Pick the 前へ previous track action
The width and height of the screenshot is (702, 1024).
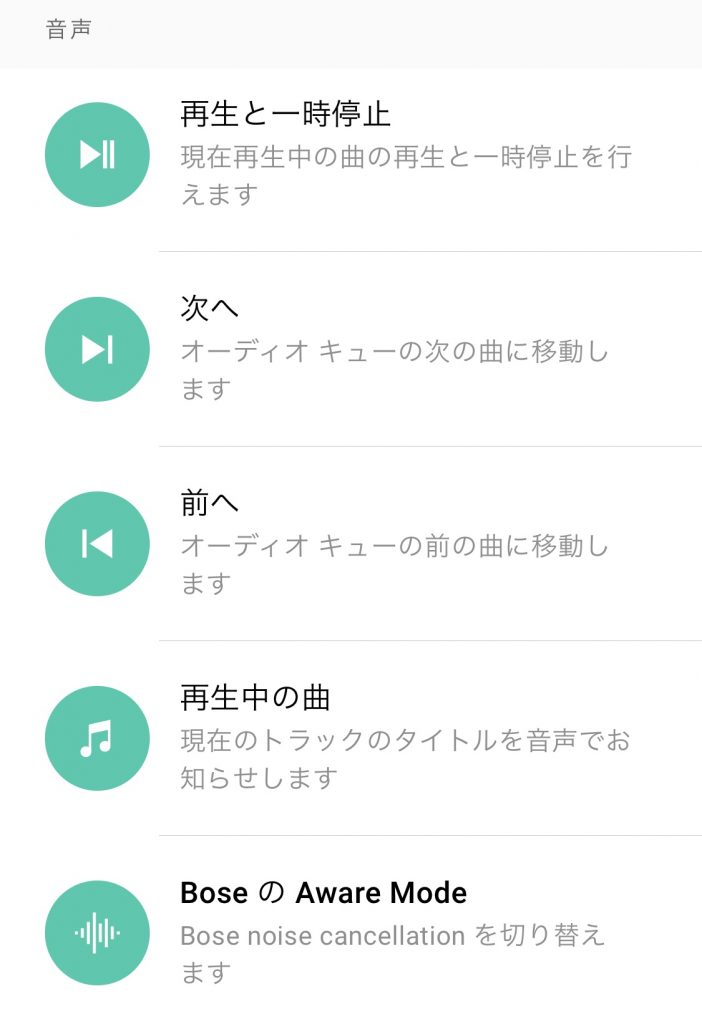coord(209,504)
